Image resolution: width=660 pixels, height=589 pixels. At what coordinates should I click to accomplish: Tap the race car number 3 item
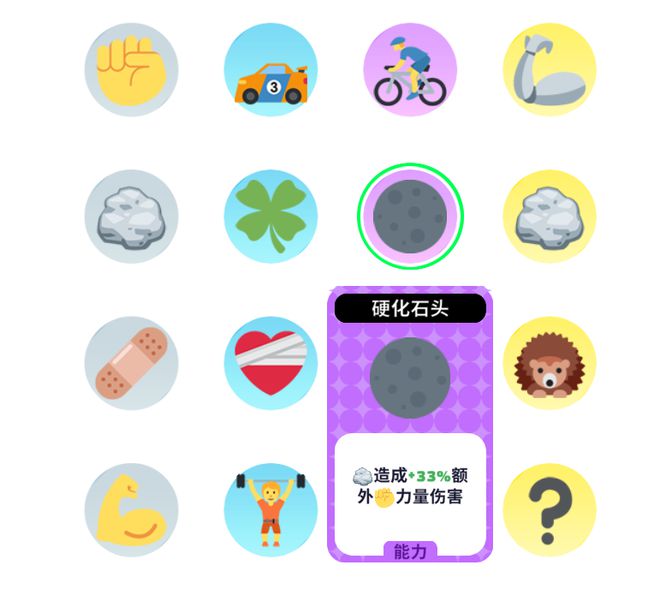(x=270, y=70)
